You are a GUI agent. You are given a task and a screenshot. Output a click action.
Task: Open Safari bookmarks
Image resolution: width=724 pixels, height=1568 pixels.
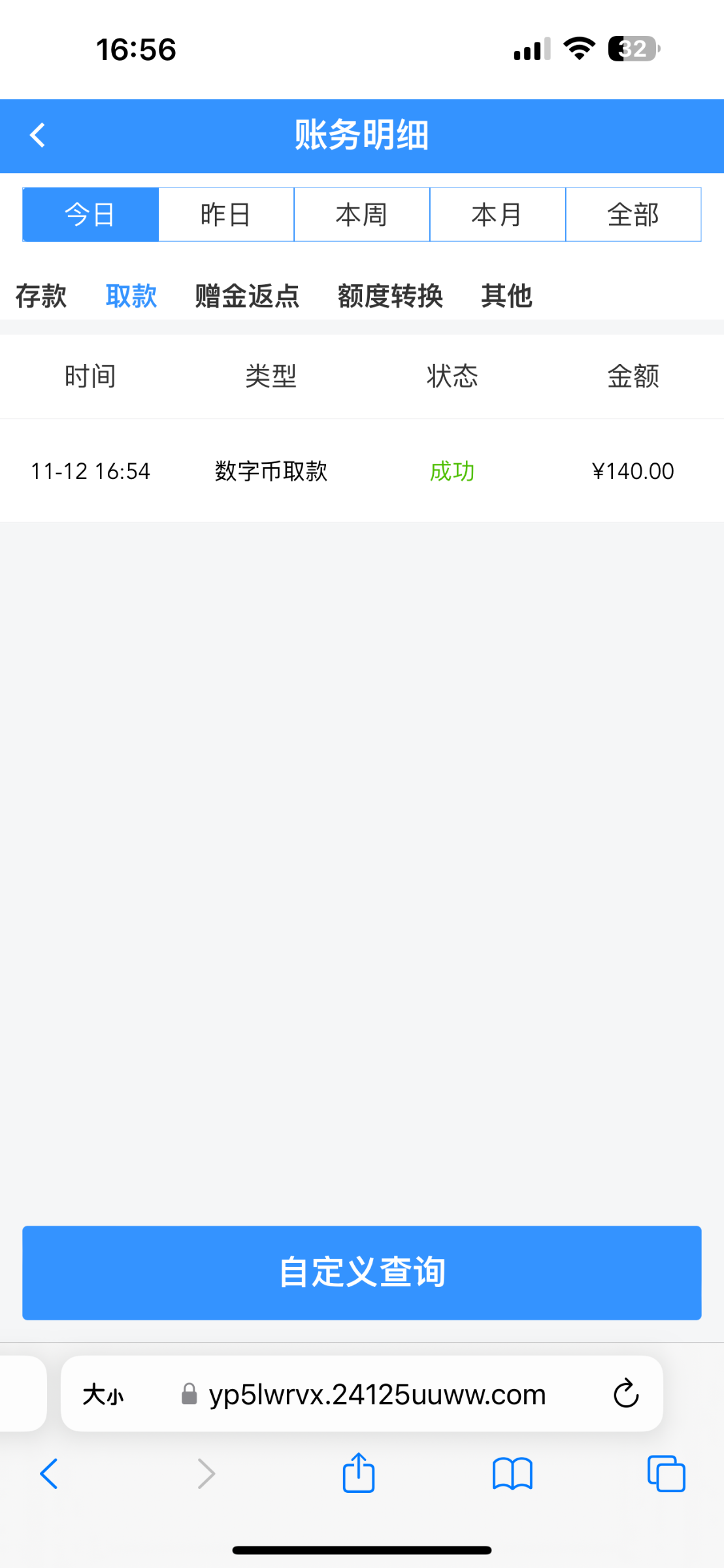click(x=512, y=1473)
